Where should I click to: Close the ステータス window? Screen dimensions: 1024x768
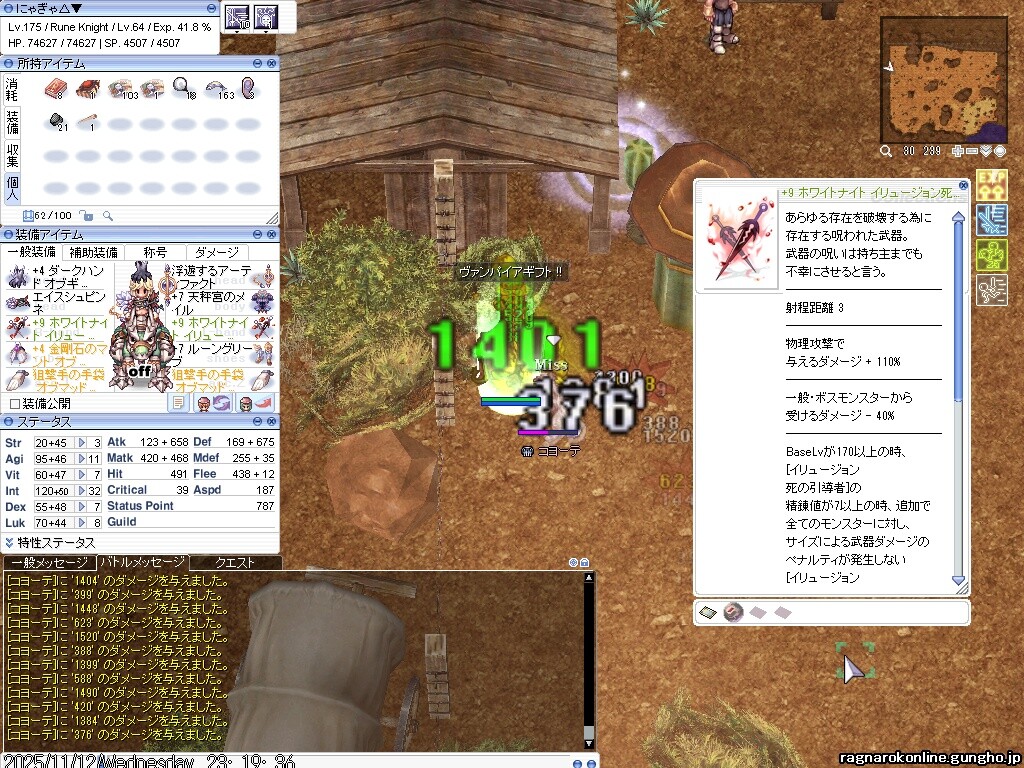(x=272, y=422)
